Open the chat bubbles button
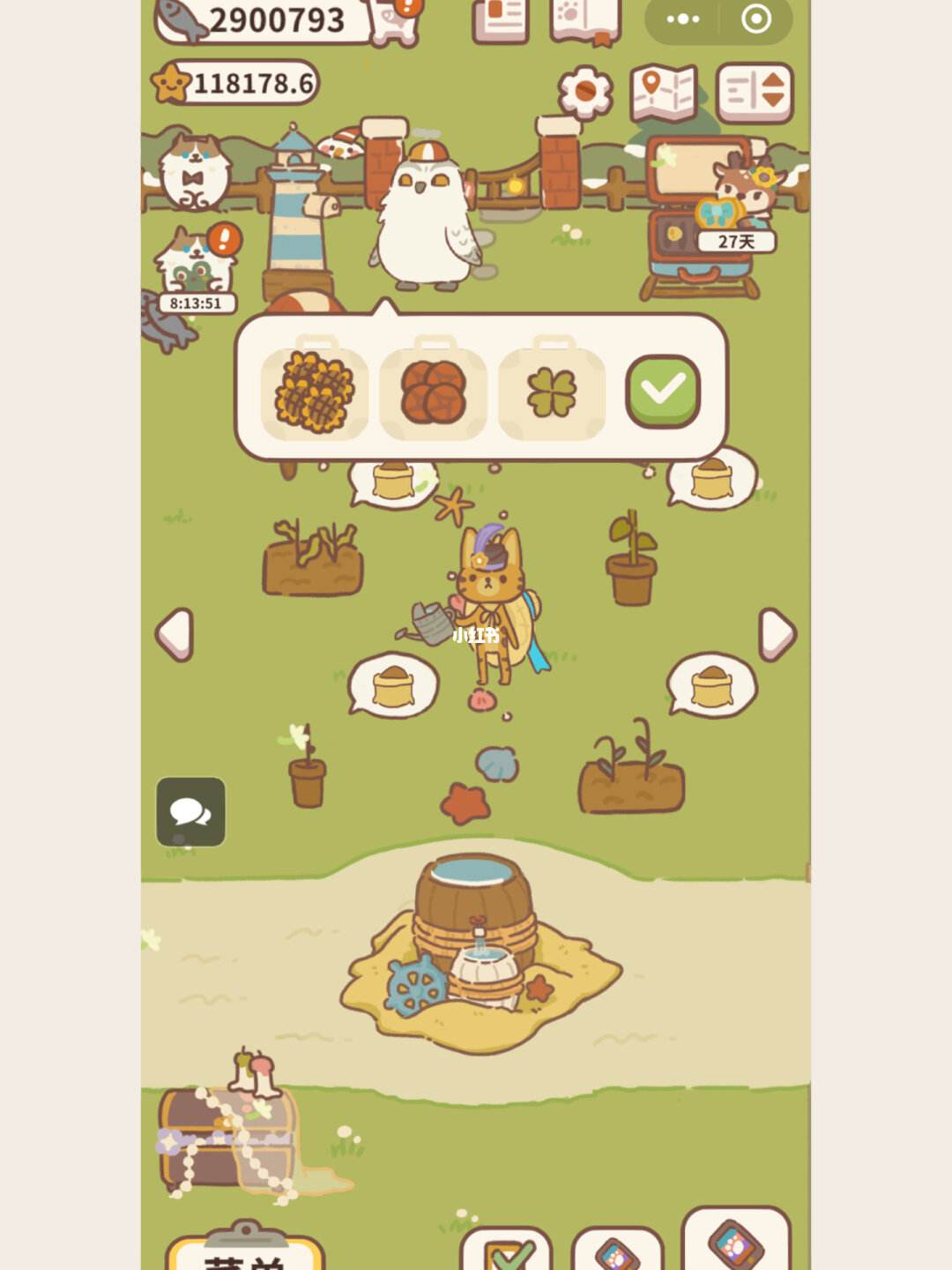 point(191,811)
